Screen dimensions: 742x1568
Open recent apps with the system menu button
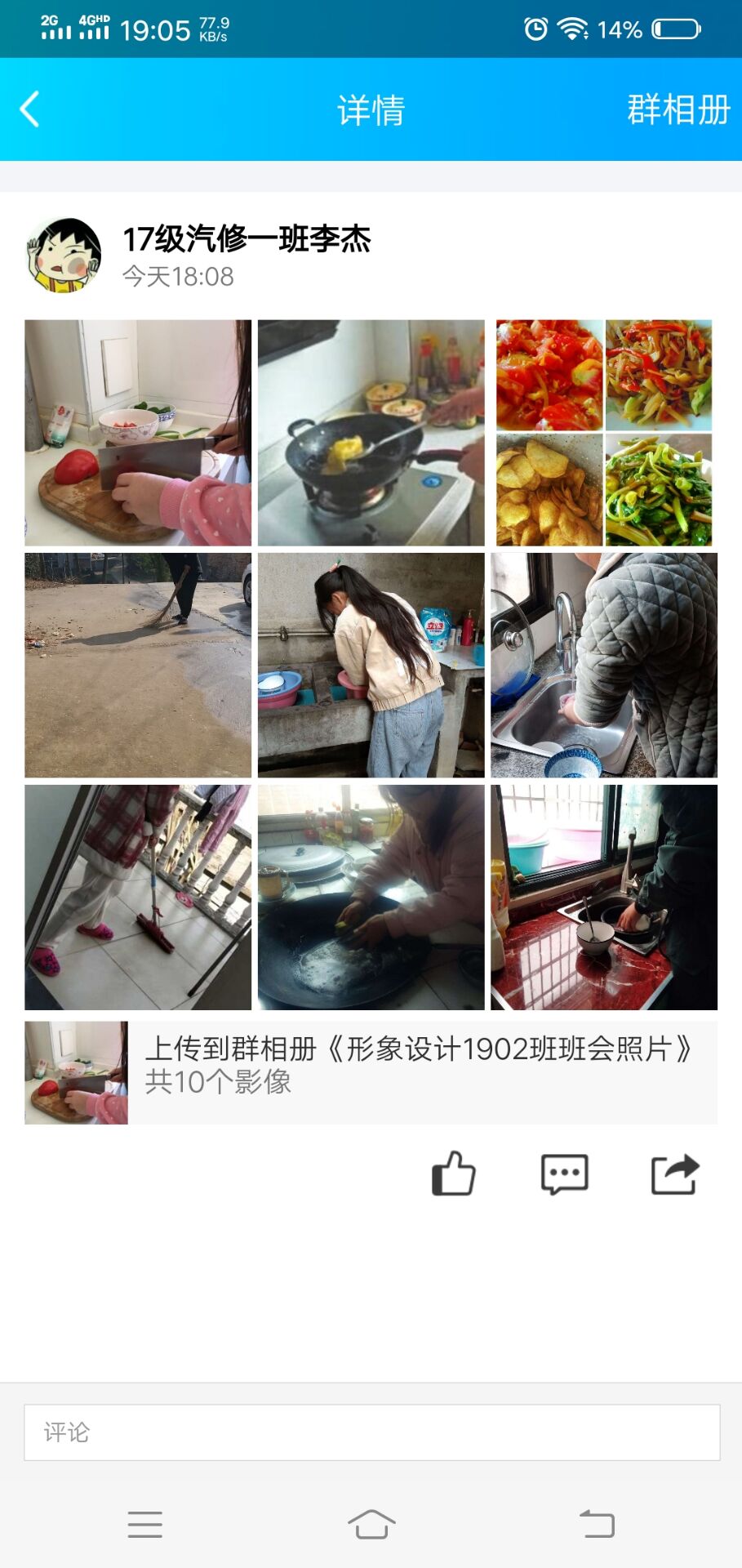145,1525
